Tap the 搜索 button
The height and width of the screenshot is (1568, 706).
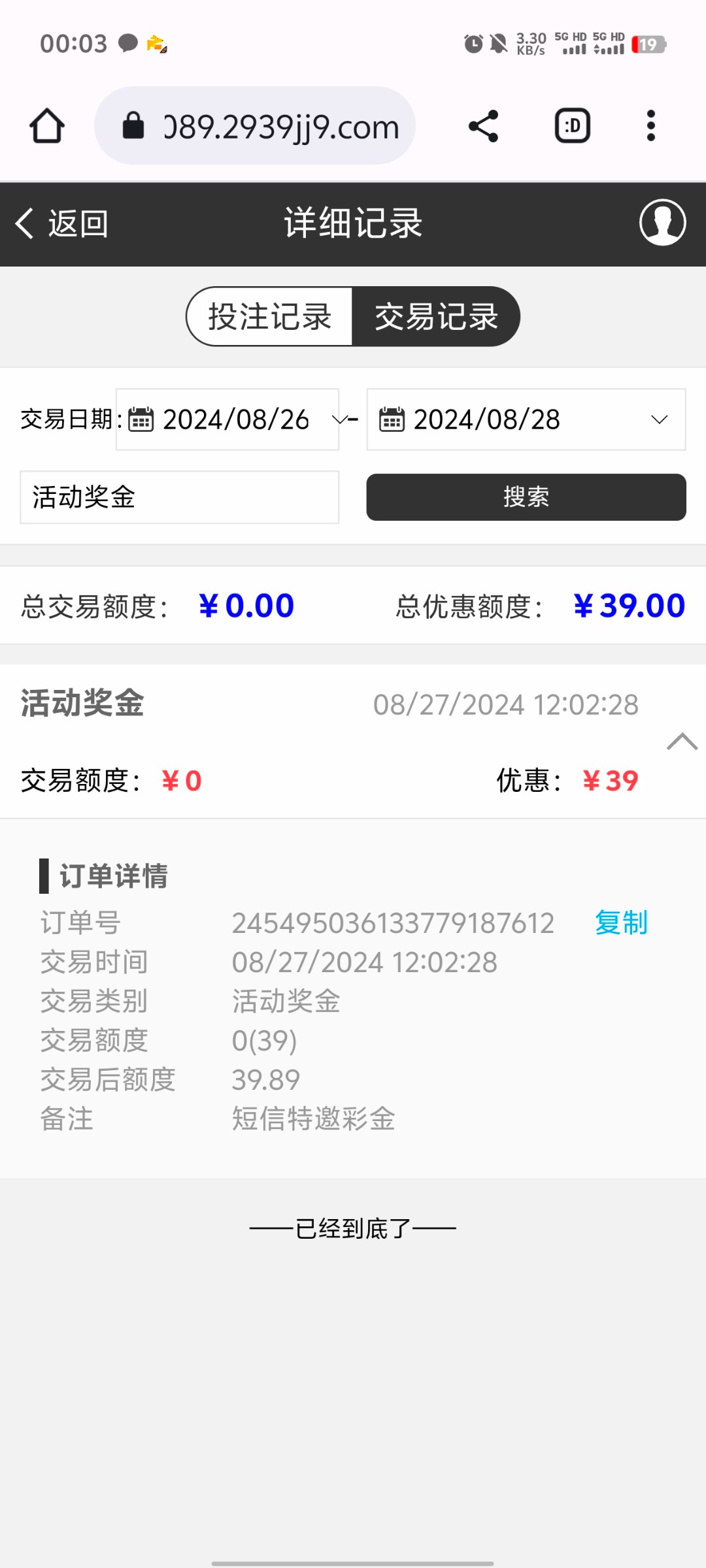526,497
